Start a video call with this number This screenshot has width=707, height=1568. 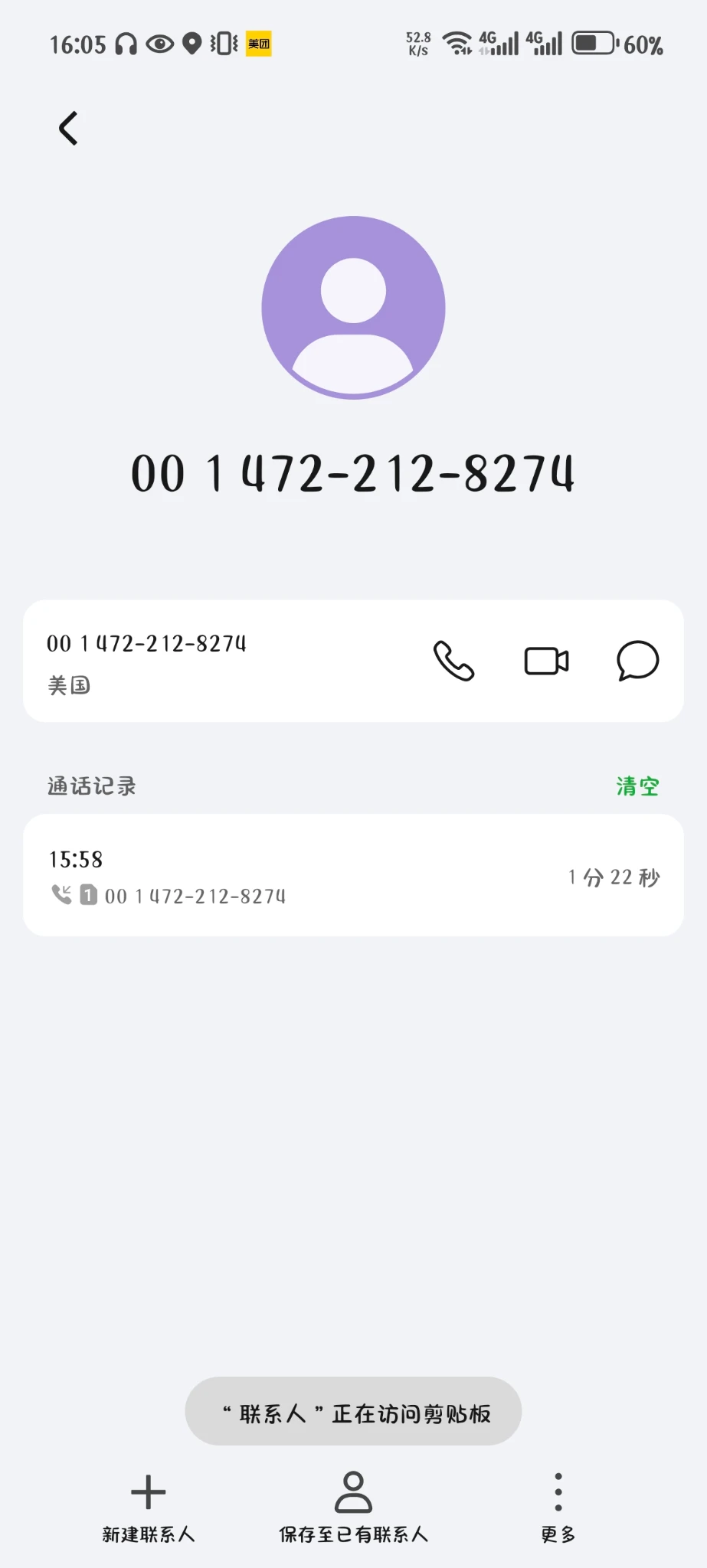(546, 661)
